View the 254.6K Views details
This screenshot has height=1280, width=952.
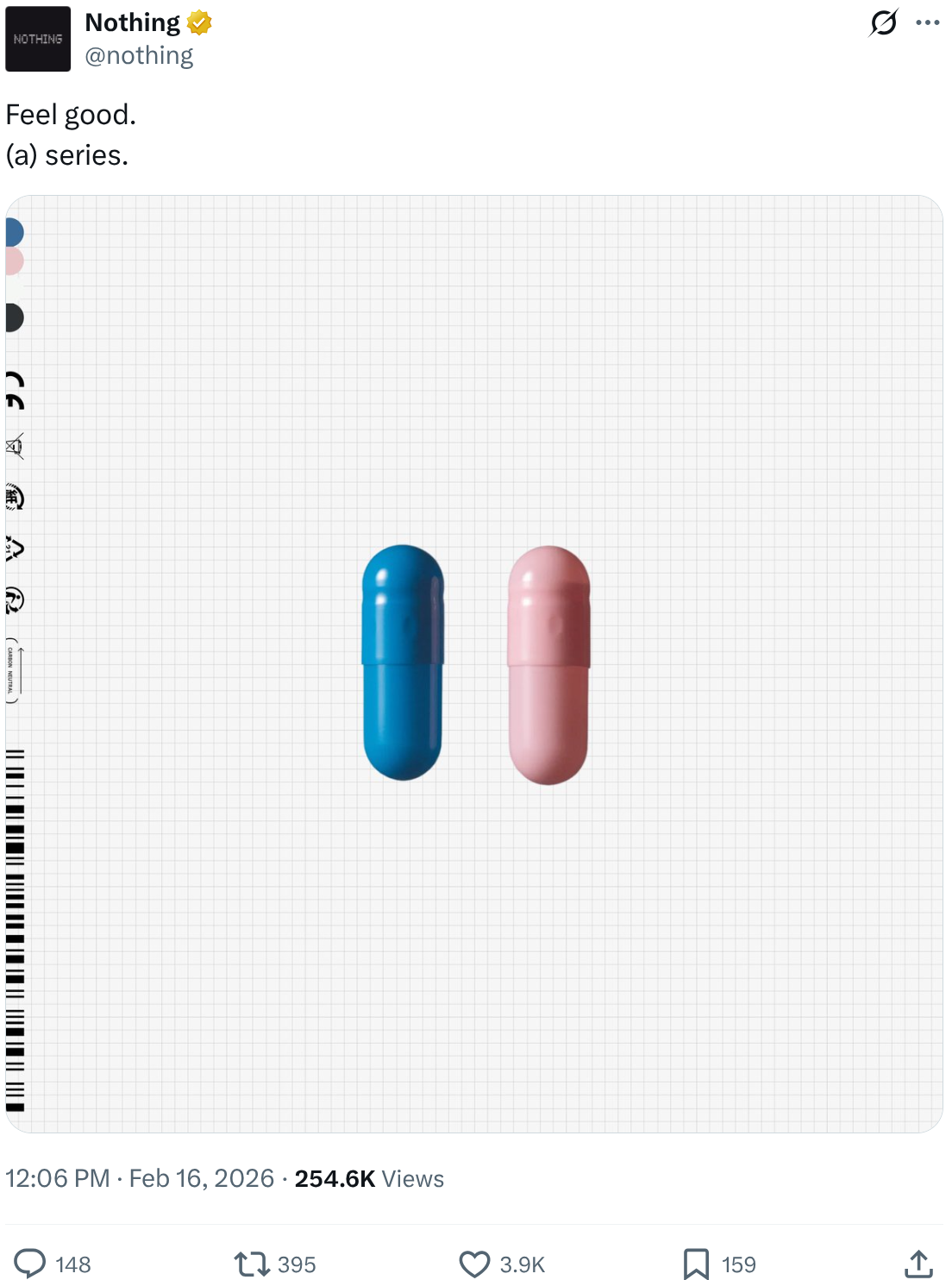click(x=369, y=1178)
